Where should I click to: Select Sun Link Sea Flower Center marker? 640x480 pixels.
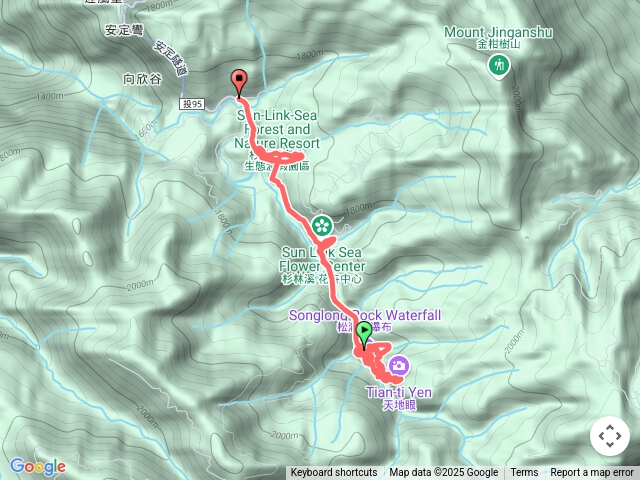(x=321, y=225)
